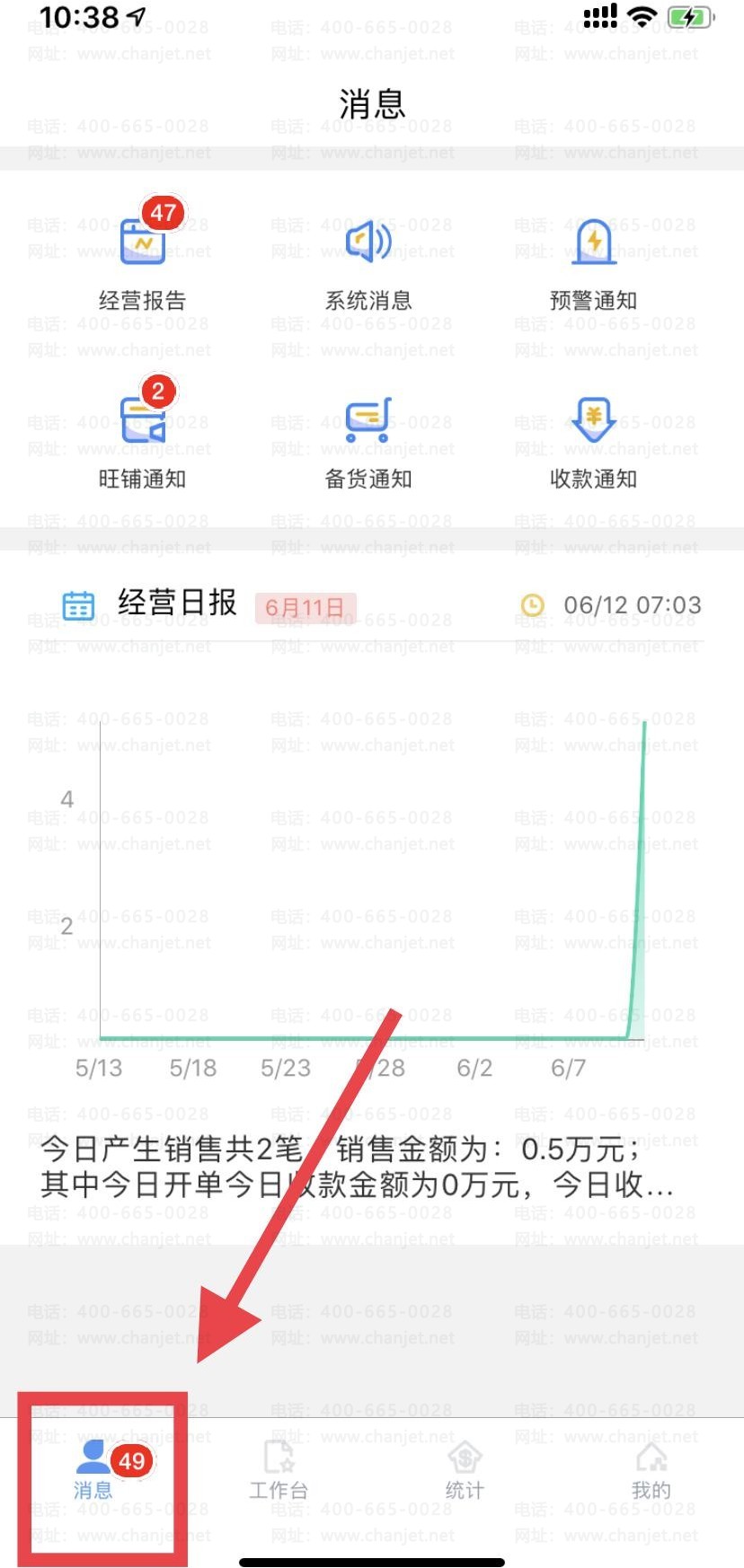Switch to the 统计 tab

464,1468
